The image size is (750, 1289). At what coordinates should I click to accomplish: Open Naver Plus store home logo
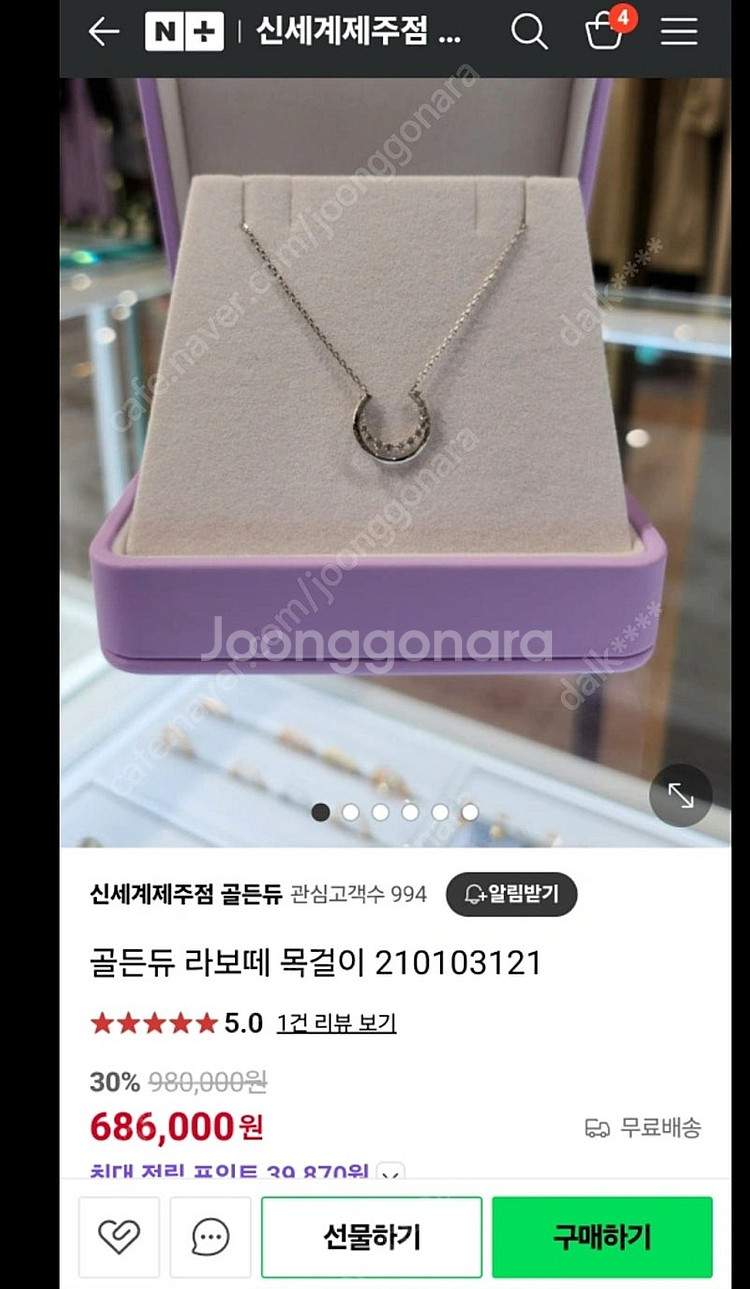tap(184, 32)
